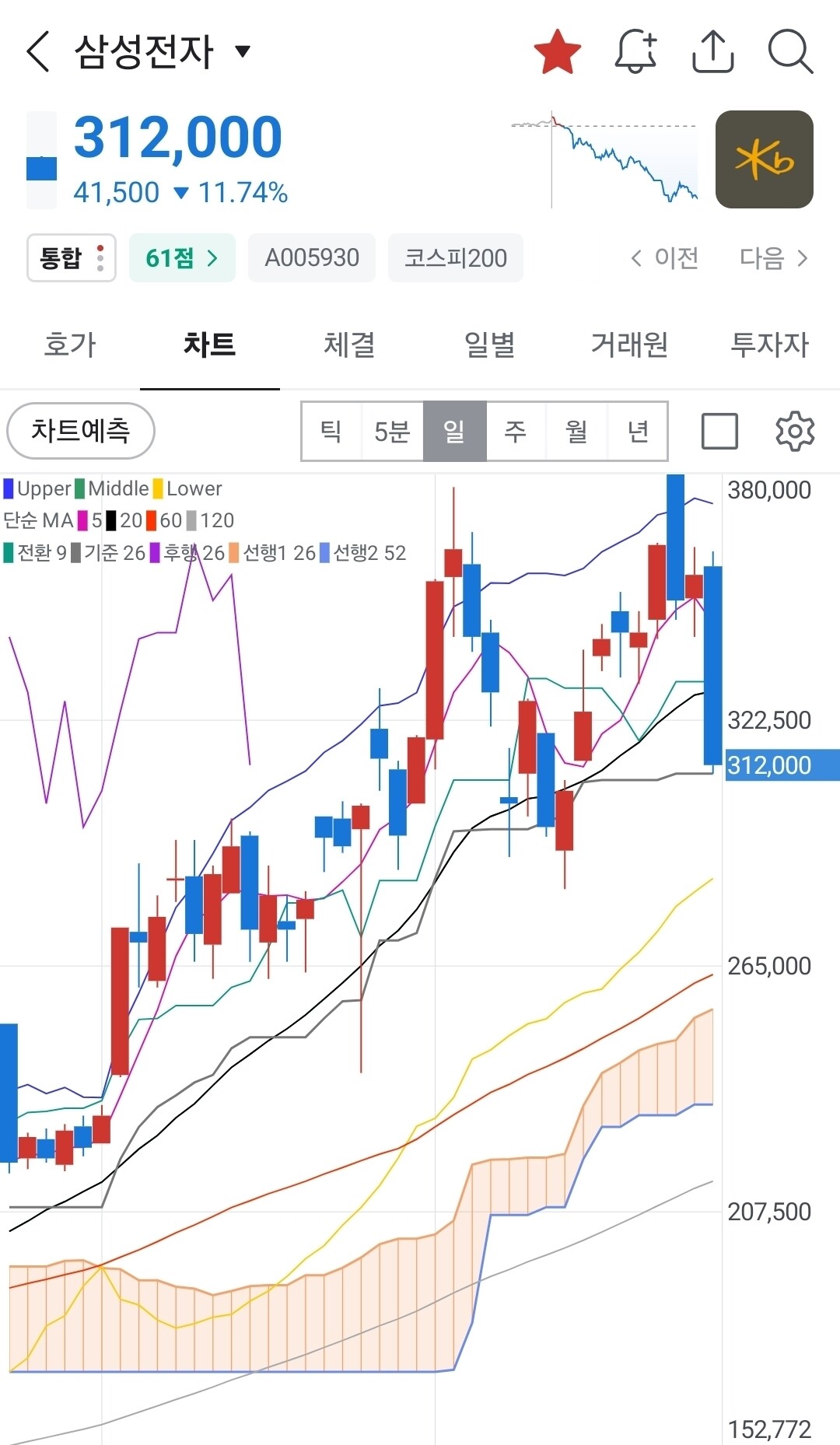Share this stock page
Screen dimensions: 840x1445
click(x=713, y=51)
